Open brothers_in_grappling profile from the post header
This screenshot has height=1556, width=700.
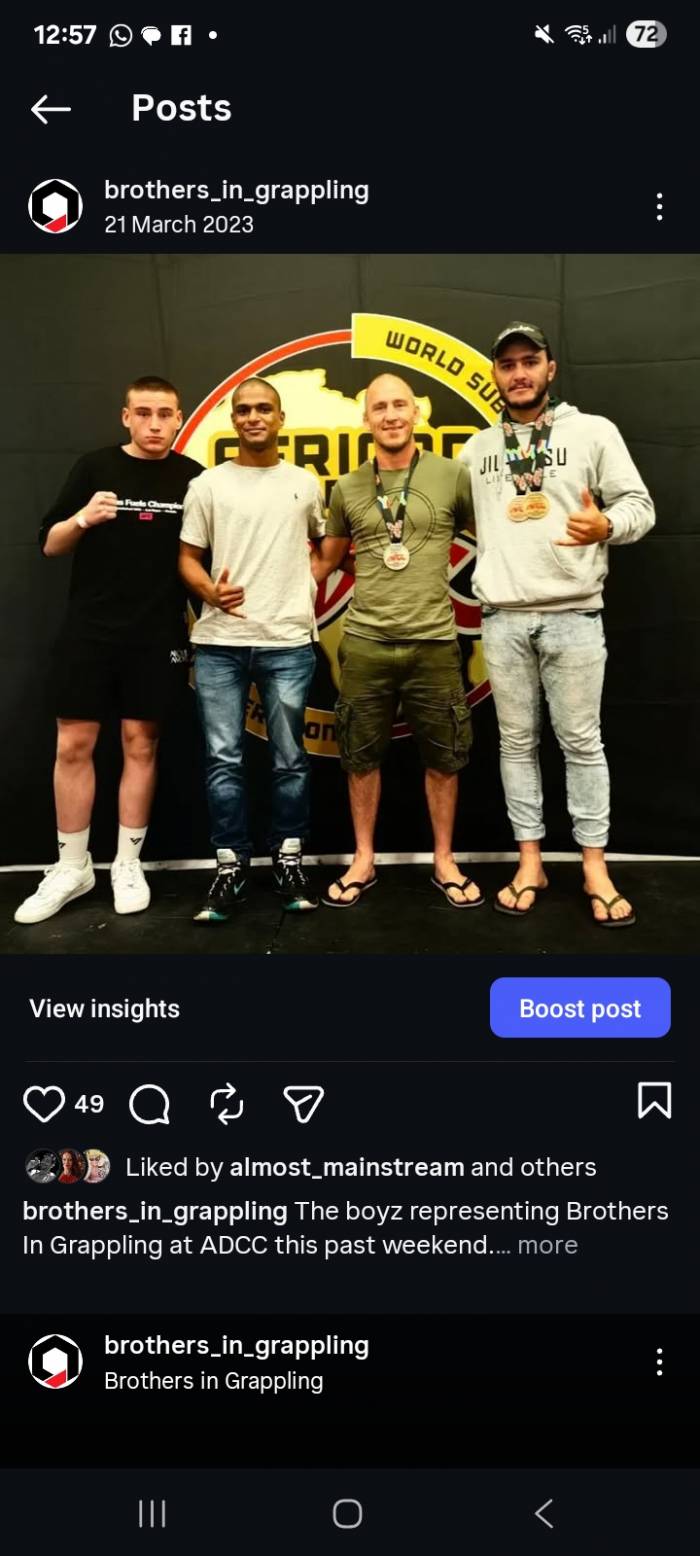pos(236,190)
